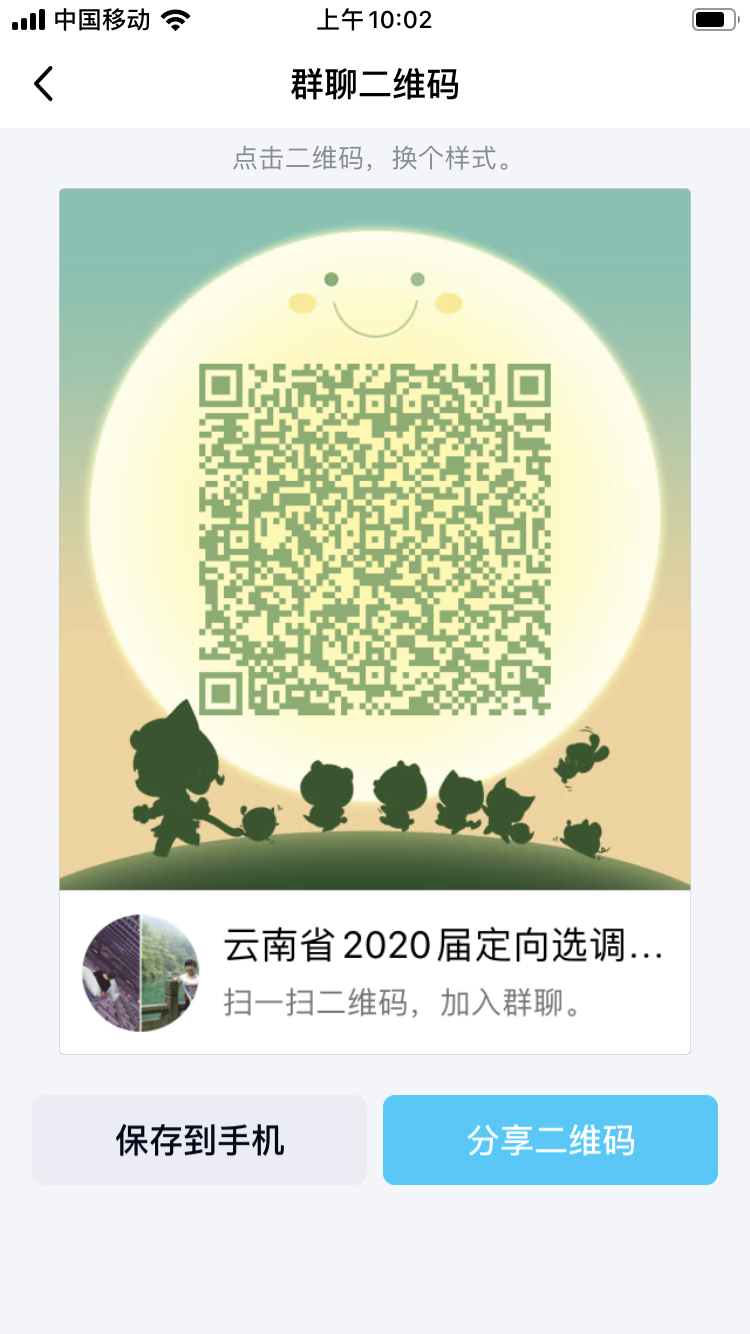Tap the QR code card to change style
This screenshot has height=1334, width=750.
tap(375, 540)
